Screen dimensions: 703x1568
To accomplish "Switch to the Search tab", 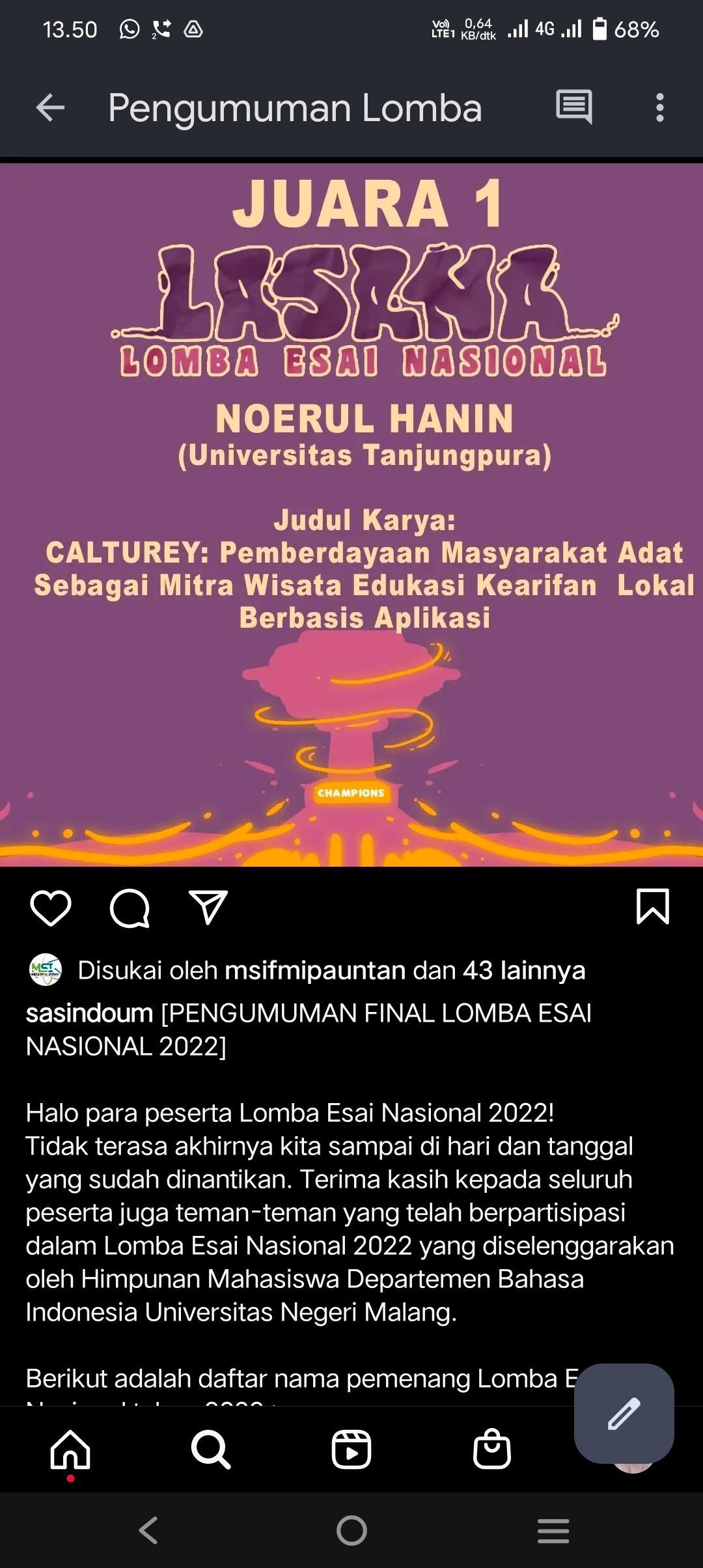I will [x=211, y=1449].
